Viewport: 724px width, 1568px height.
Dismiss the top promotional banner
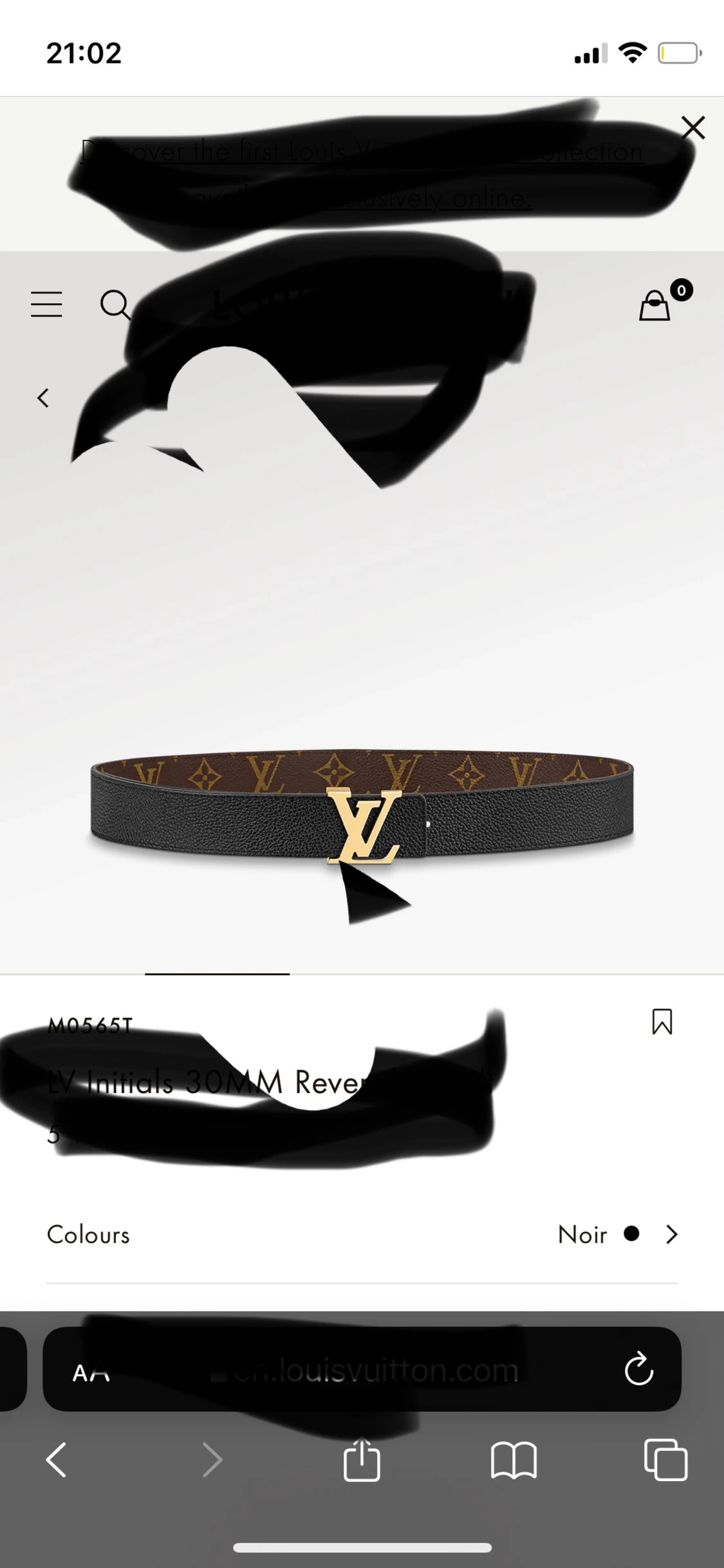[693, 127]
